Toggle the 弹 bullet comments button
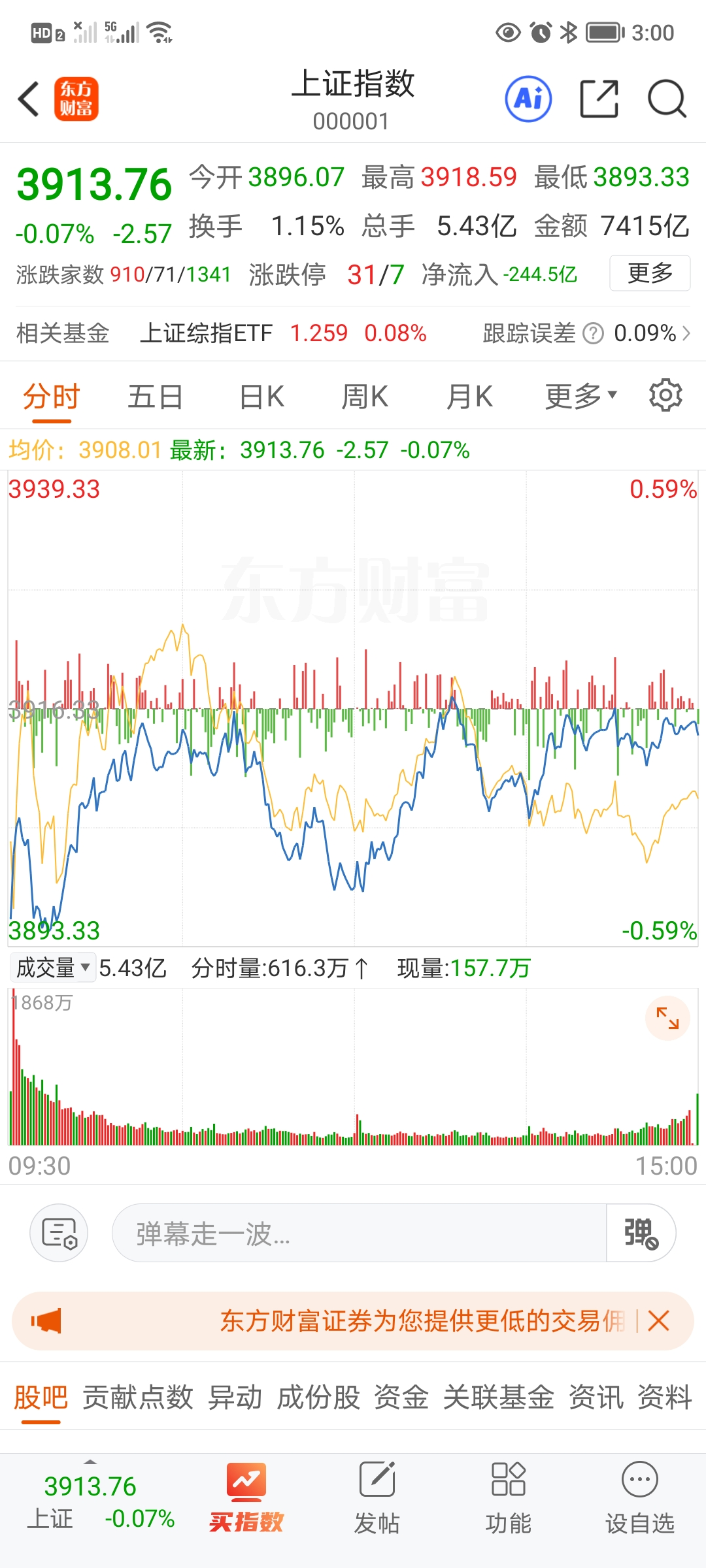 [641, 1233]
